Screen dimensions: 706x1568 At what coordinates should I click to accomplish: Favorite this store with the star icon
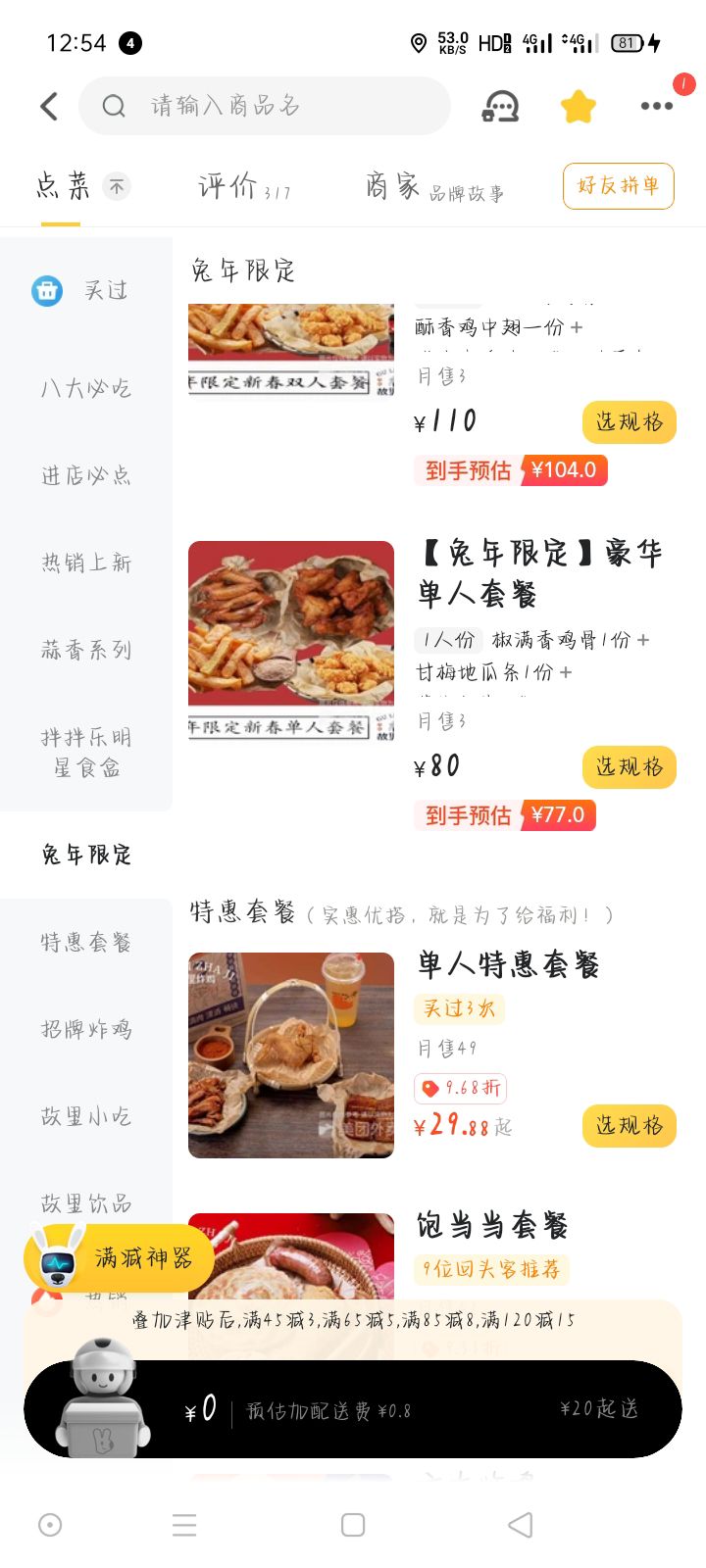579,106
